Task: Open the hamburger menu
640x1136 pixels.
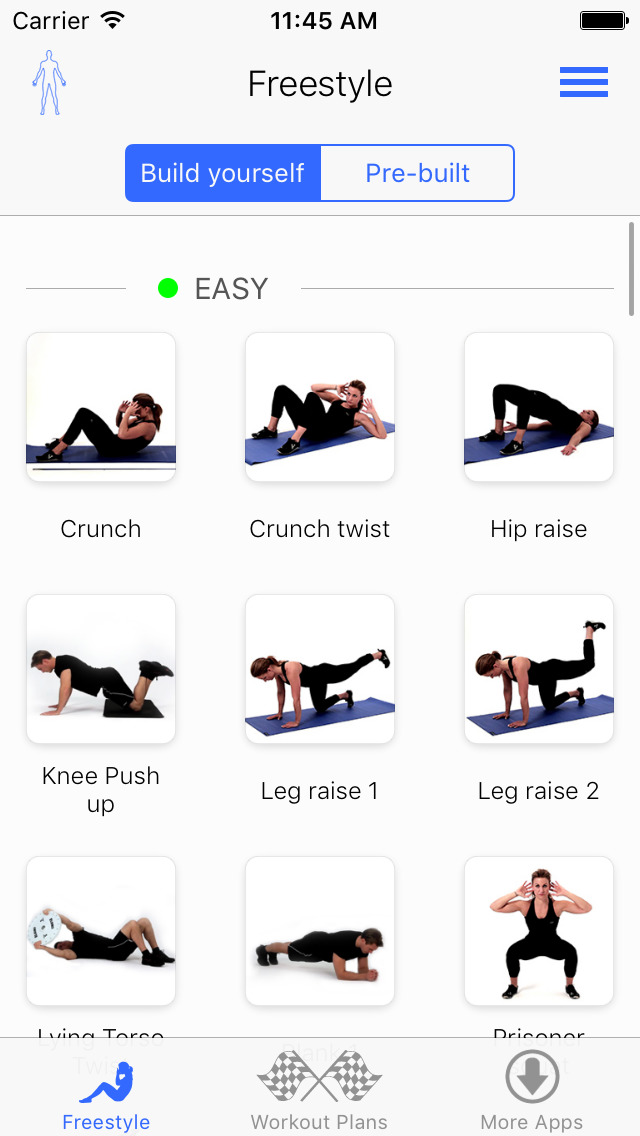Action: coord(583,82)
